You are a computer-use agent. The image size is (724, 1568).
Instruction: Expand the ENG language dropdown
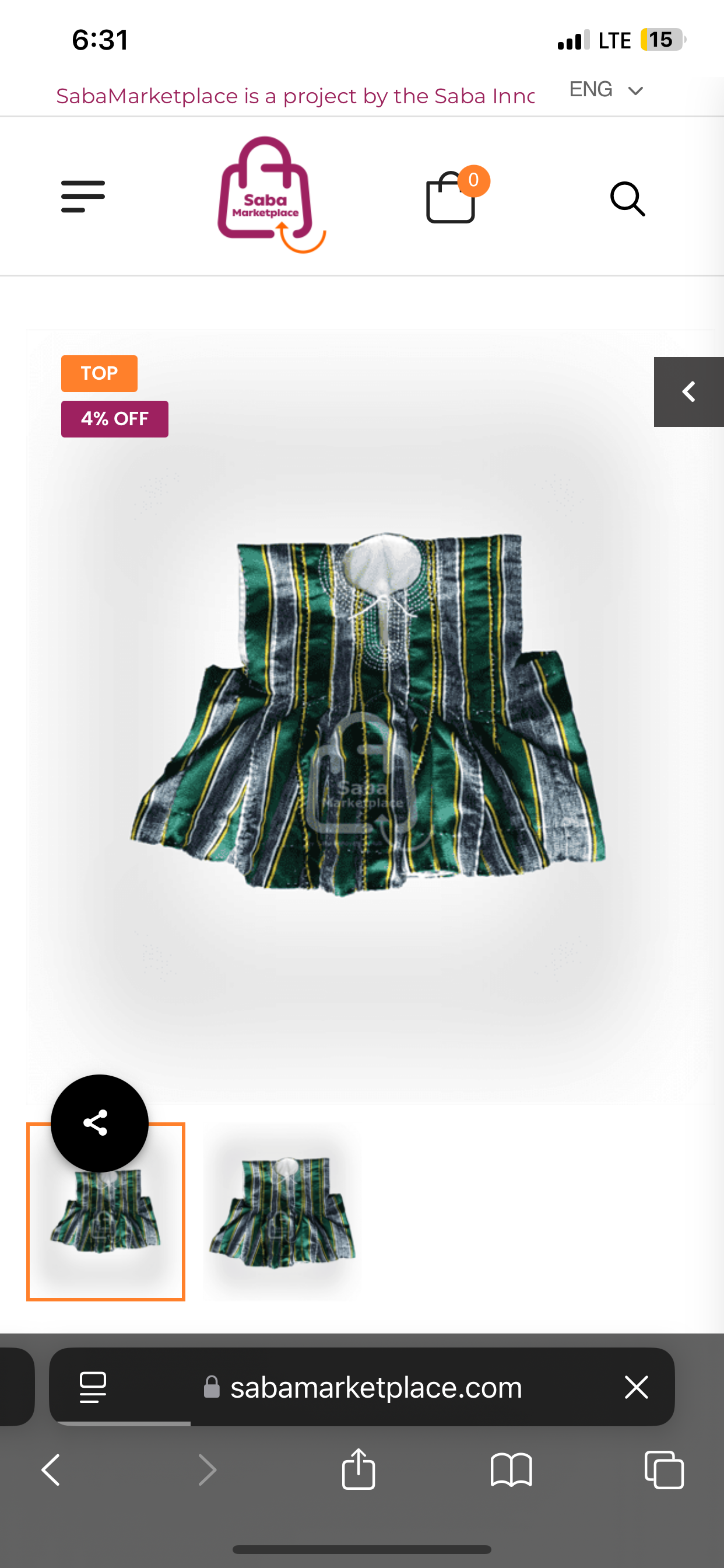606,90
